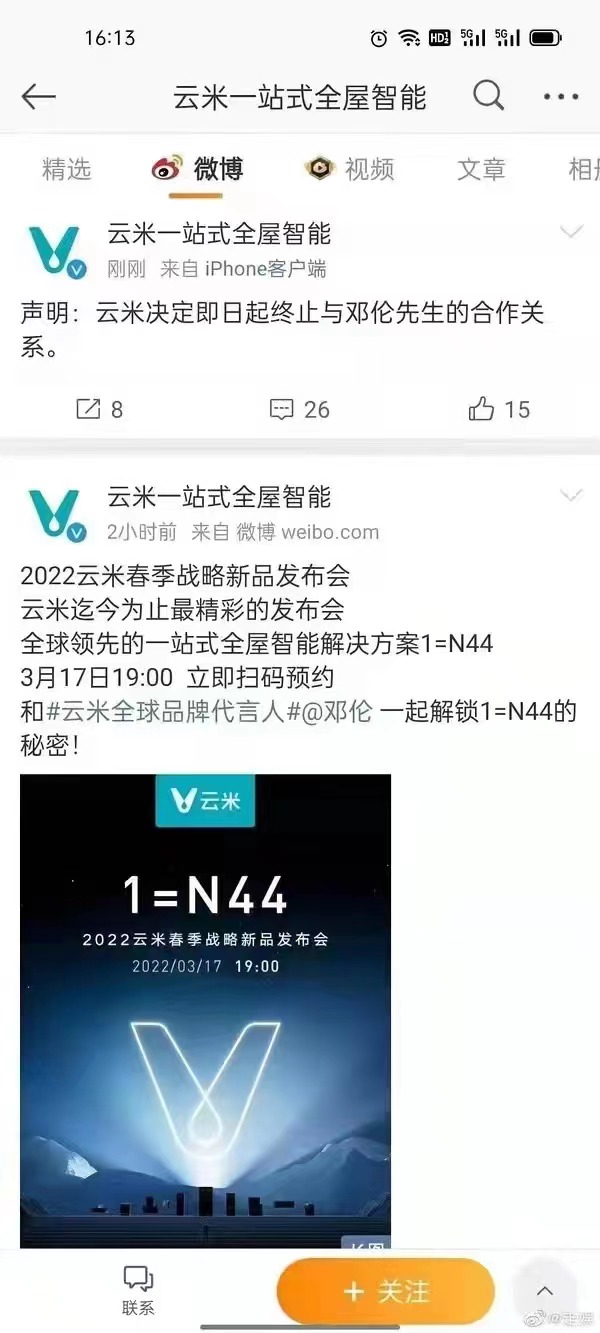Switch to the 文章 tab
The width and height of the screenshot is (600, 1333).
point(482,169)
